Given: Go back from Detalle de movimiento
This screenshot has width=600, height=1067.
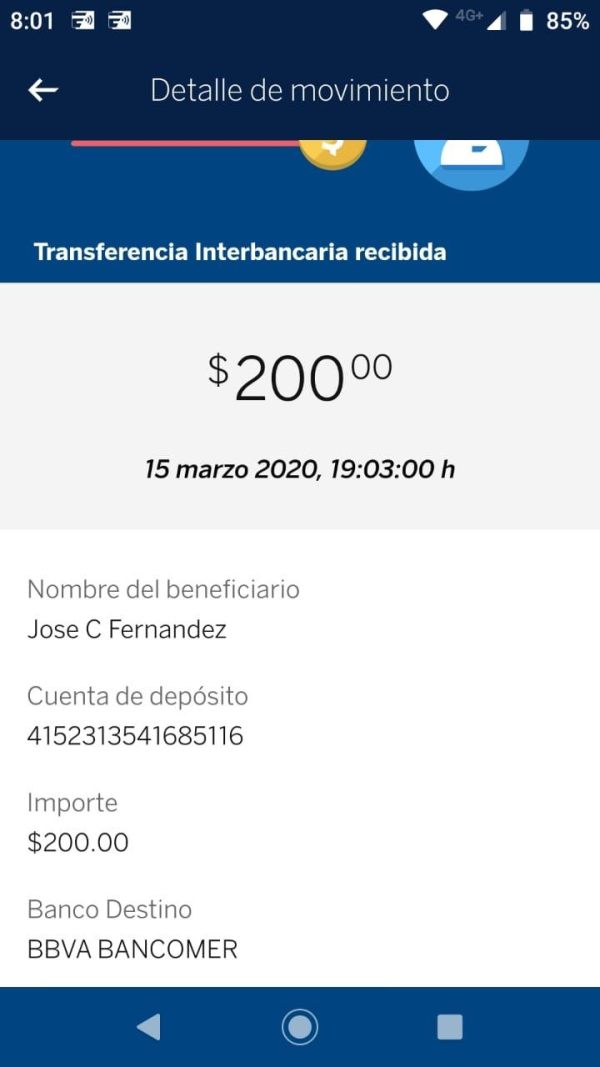Looking at the screenshot, I should coord(43,90).
